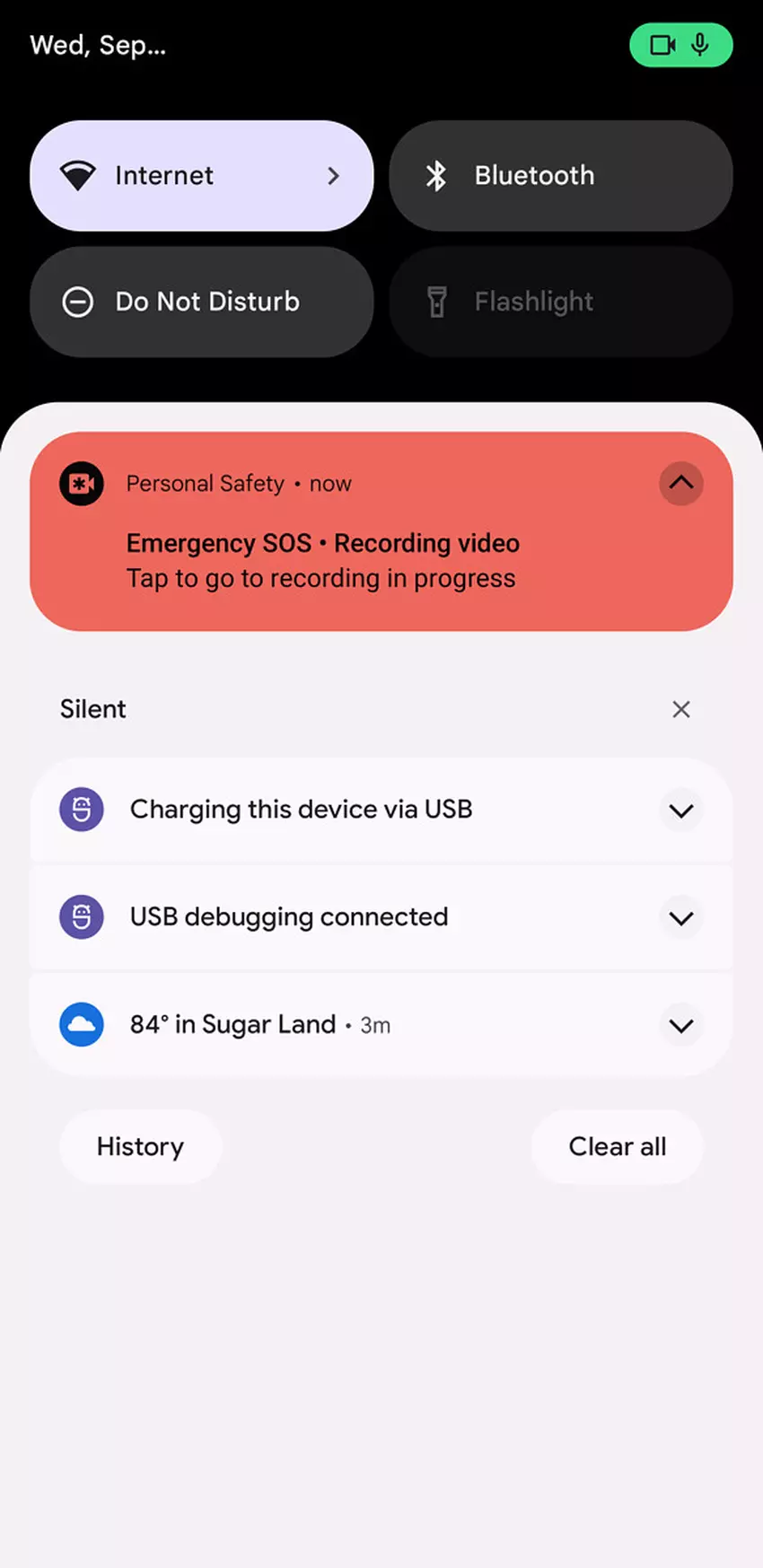Expand the USB debugging connected notification

coord(681,918)
